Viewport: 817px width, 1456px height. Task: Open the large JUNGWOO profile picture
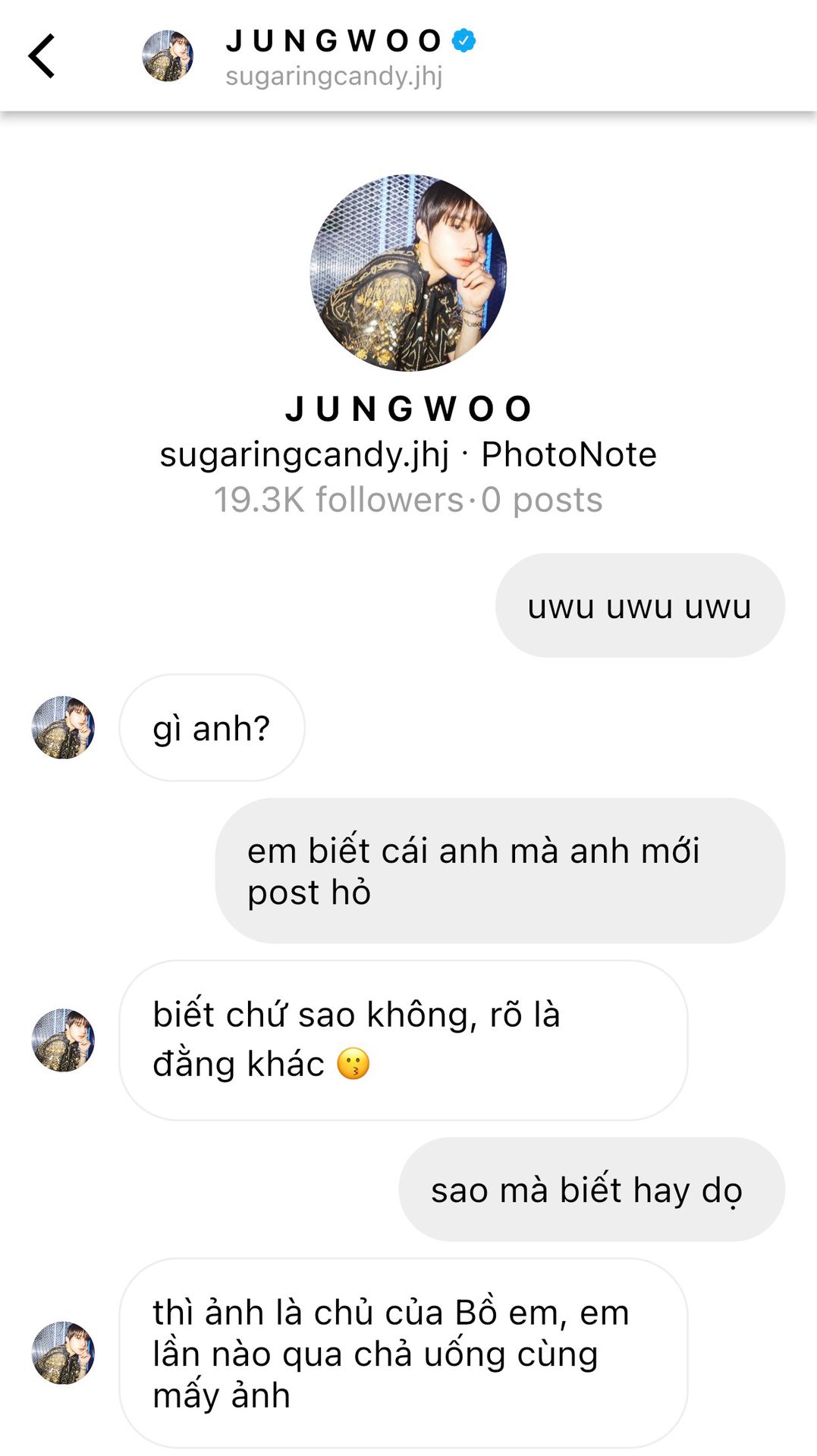408,273
